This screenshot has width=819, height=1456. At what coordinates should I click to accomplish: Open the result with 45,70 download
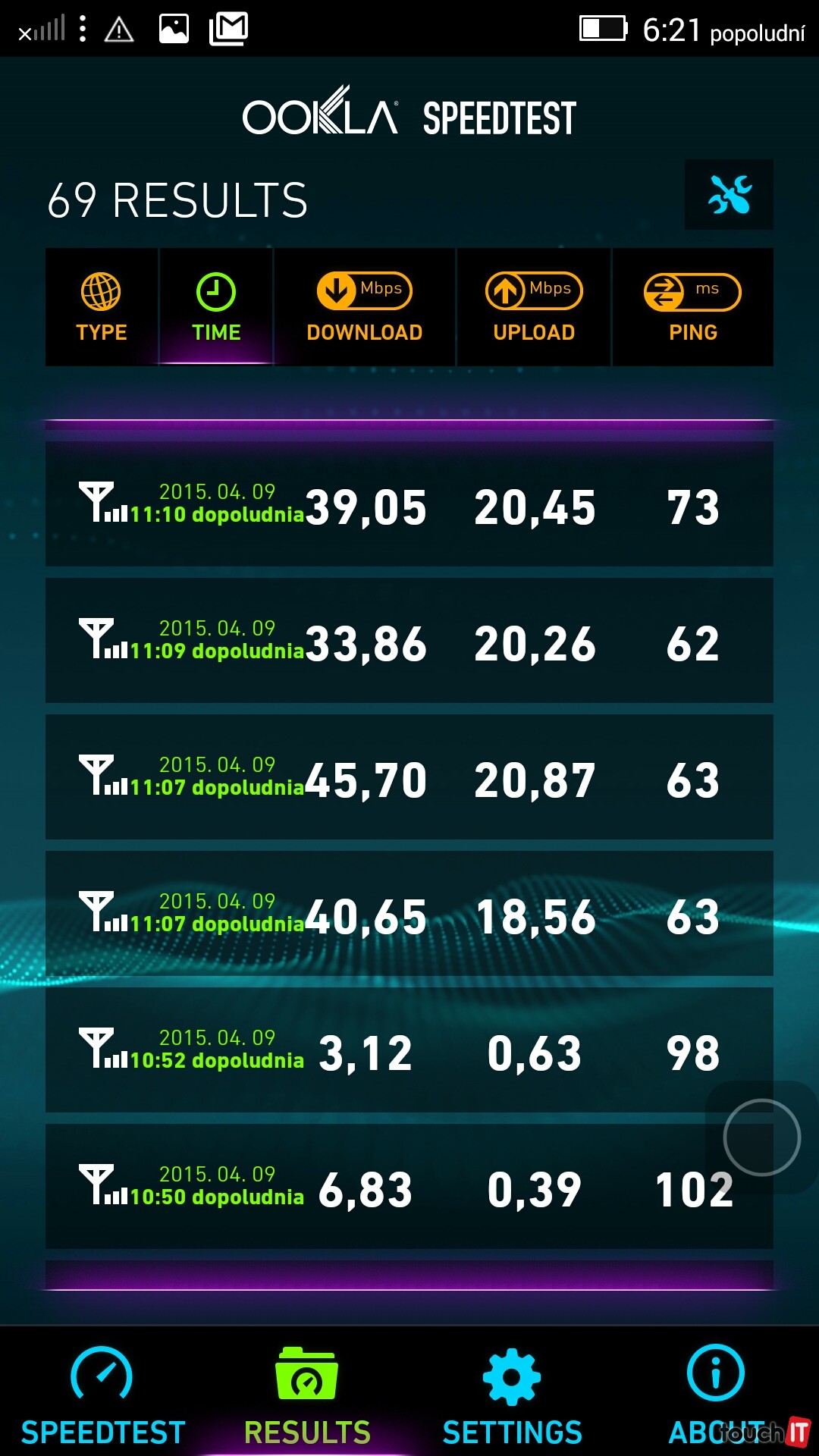(409, 777)
